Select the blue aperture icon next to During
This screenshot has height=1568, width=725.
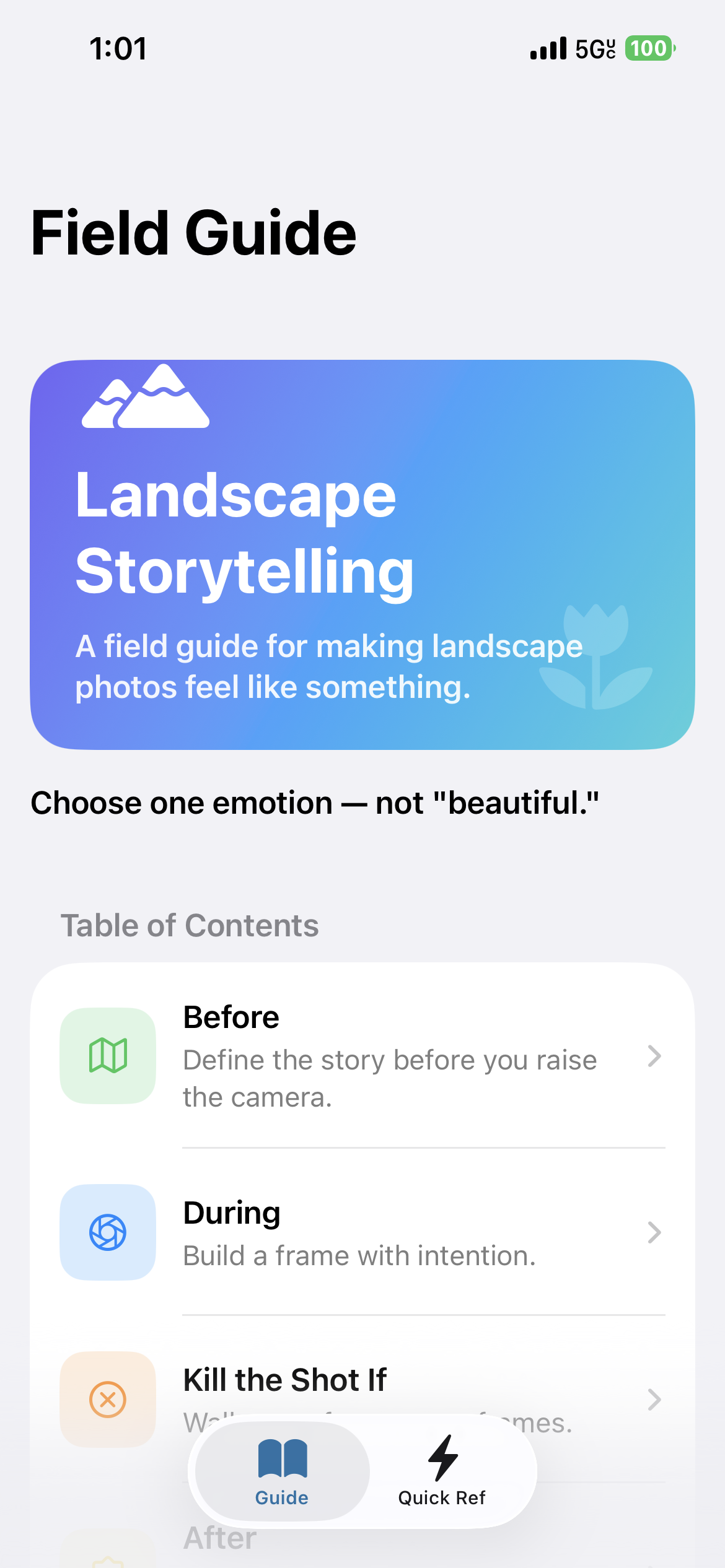coord(107,1233)
